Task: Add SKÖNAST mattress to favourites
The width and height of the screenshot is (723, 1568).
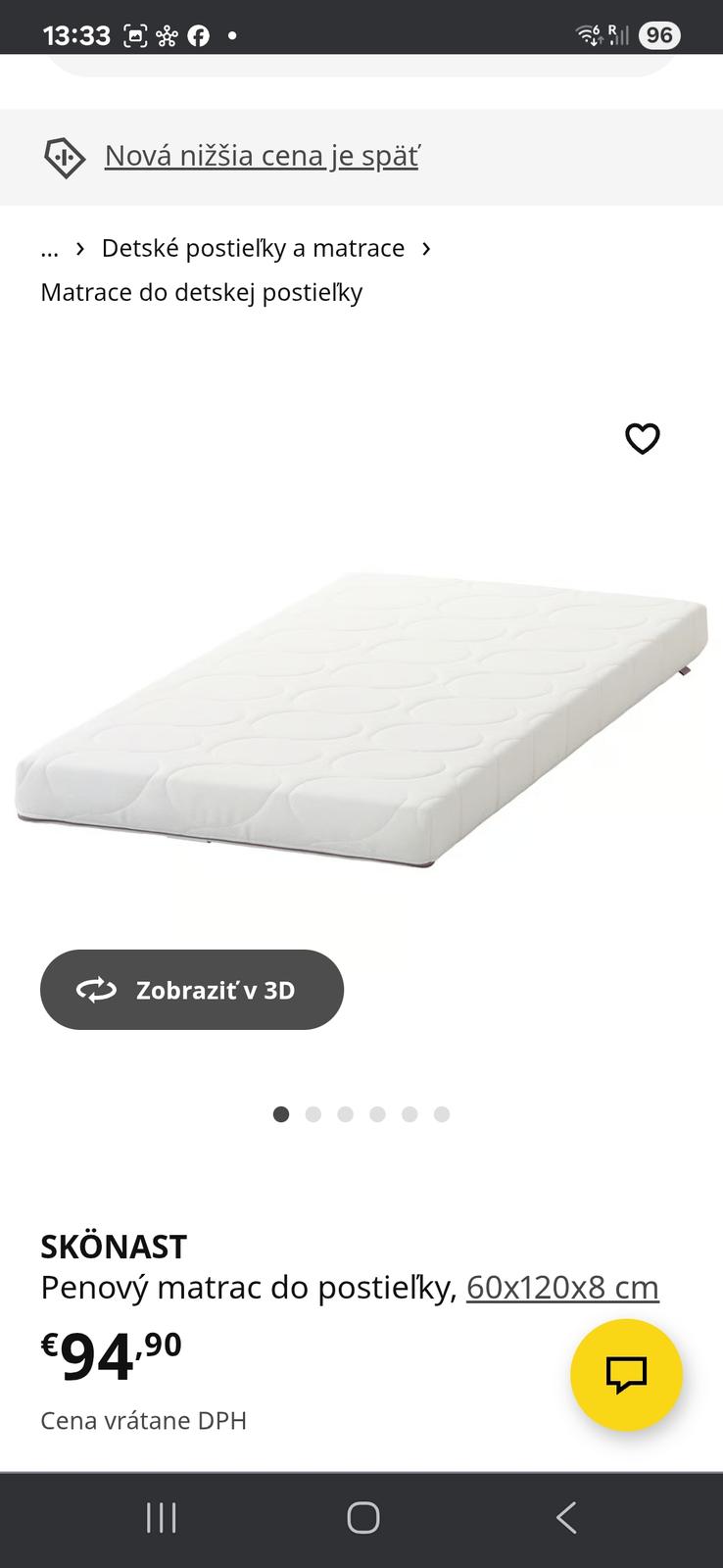Action: click(x=643, y=438)
